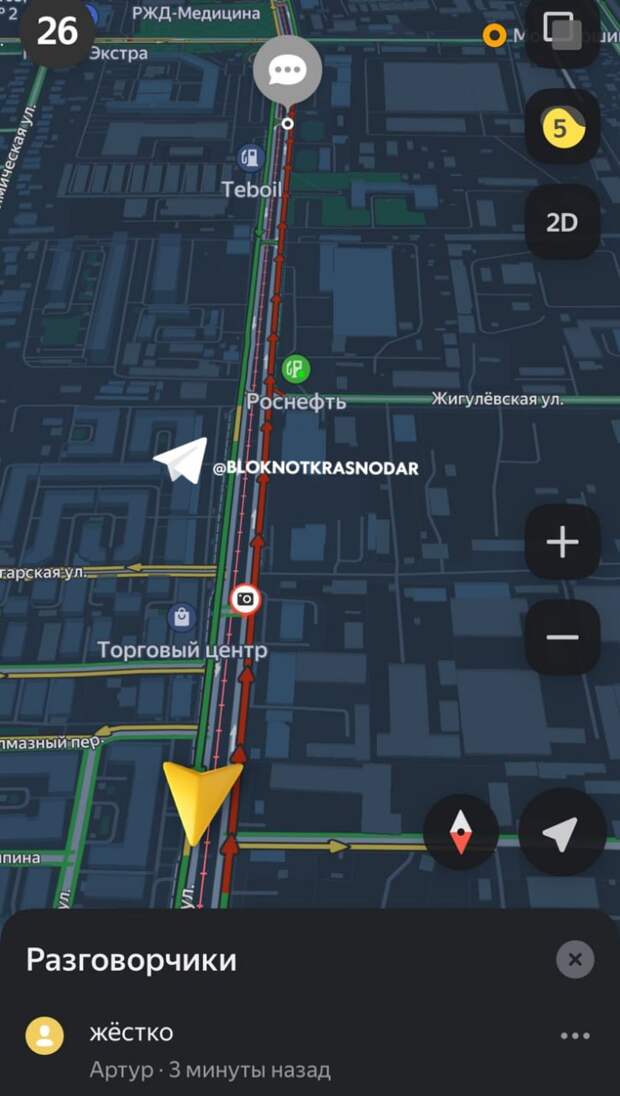Zoom out the map
The image size is (620, 1096).
click(x=563, y=637)
